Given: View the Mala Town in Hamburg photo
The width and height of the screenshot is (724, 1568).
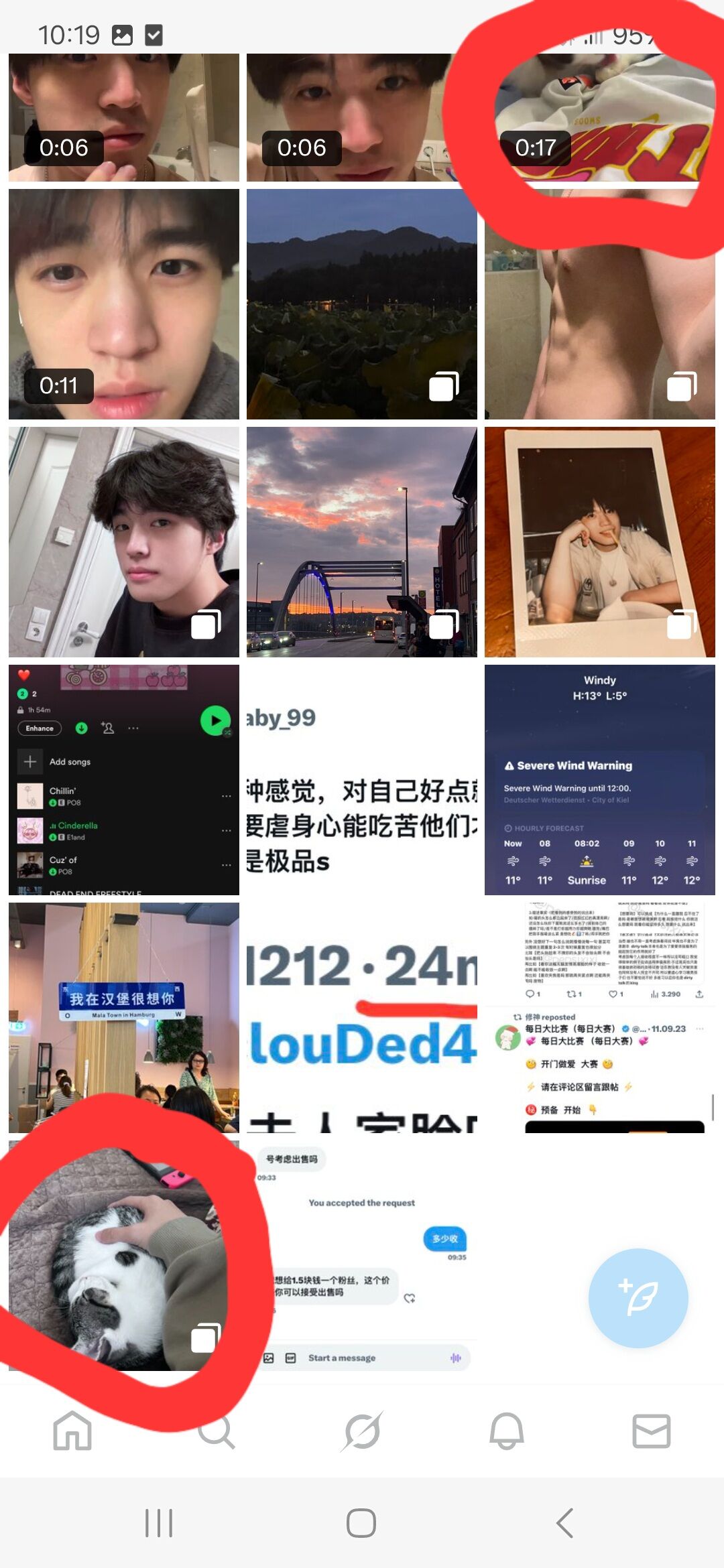Looking at the screenshot, I should (x=124, y=1017).
